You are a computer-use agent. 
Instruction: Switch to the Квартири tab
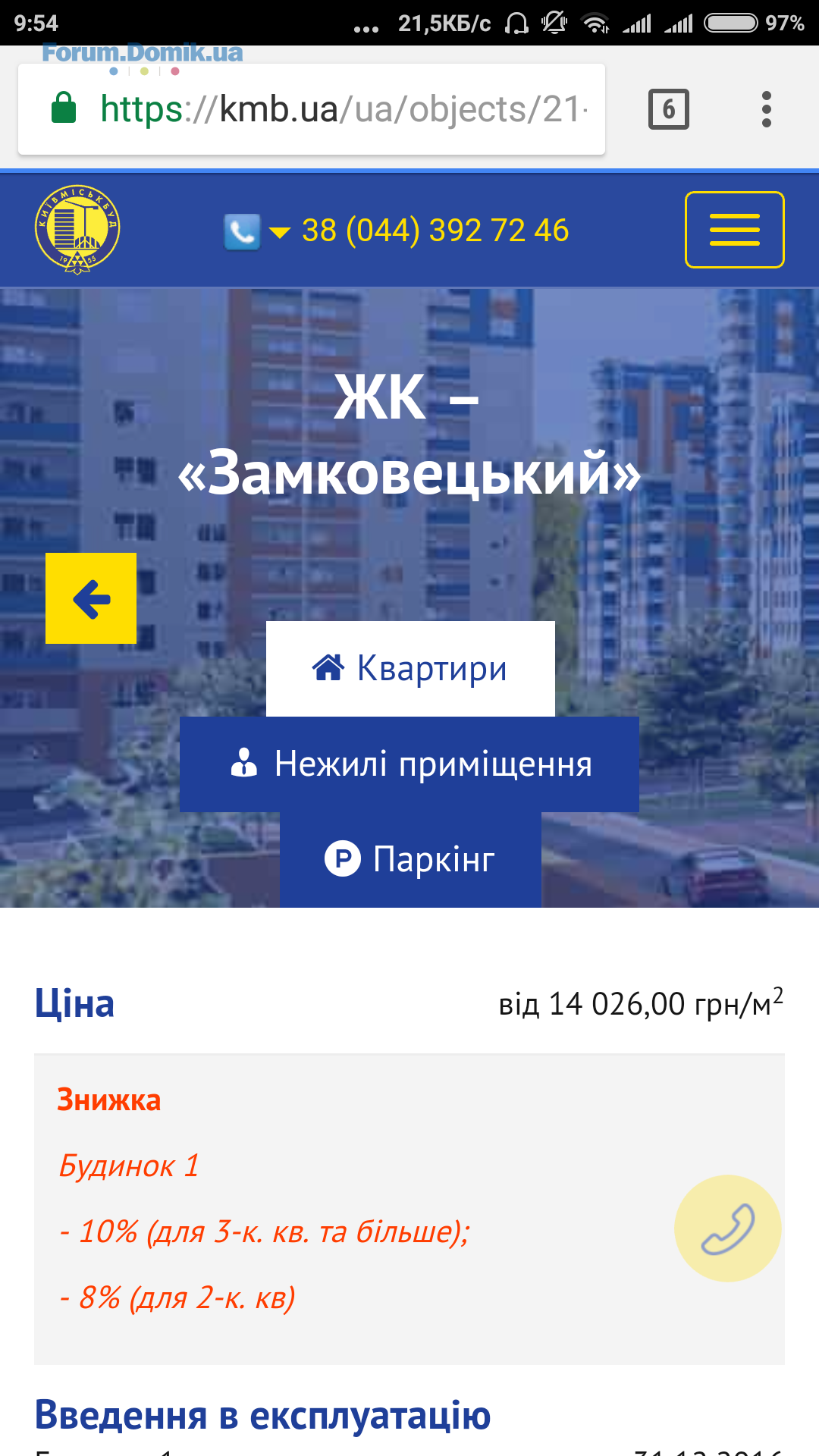tap(410, 669)
